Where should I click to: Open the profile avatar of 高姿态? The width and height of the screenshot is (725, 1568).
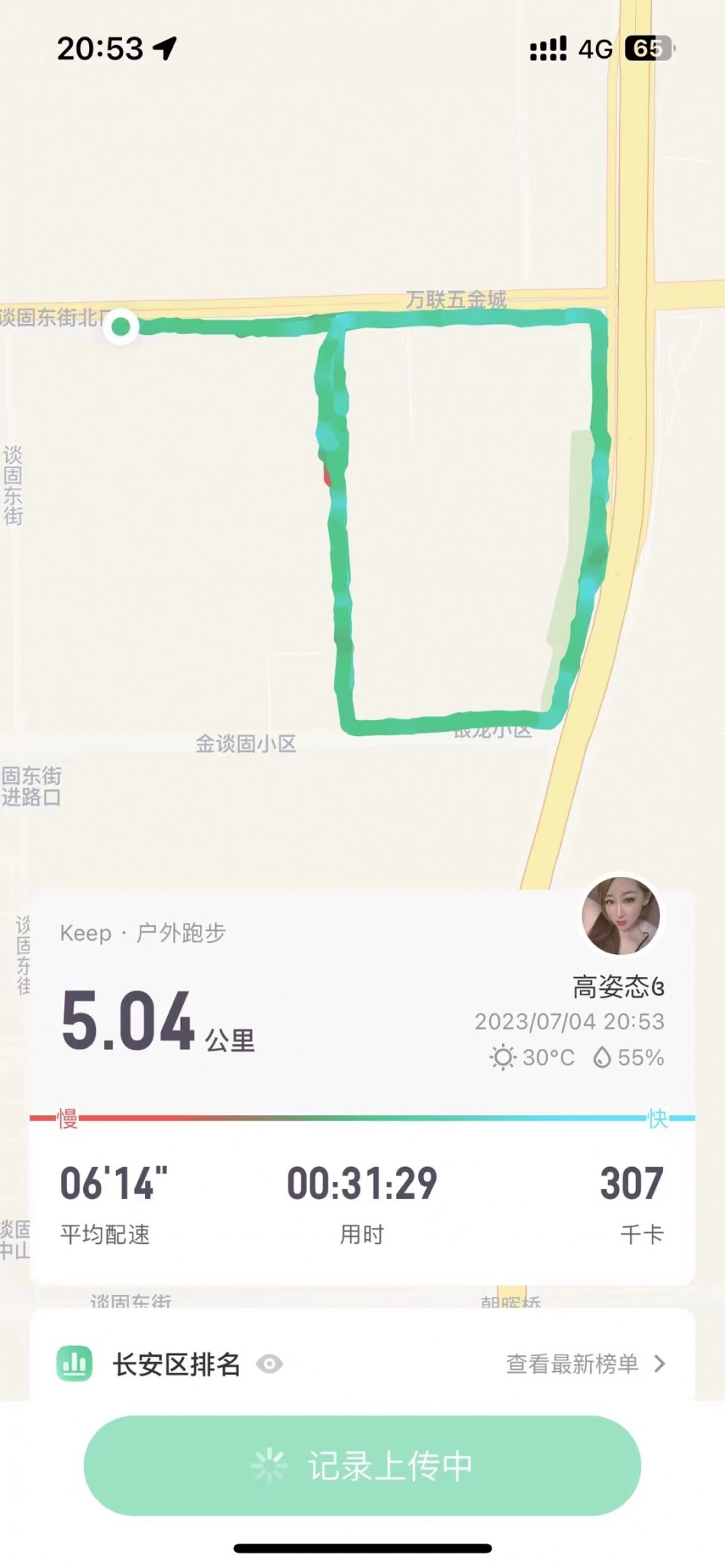[x=620, y=915]
